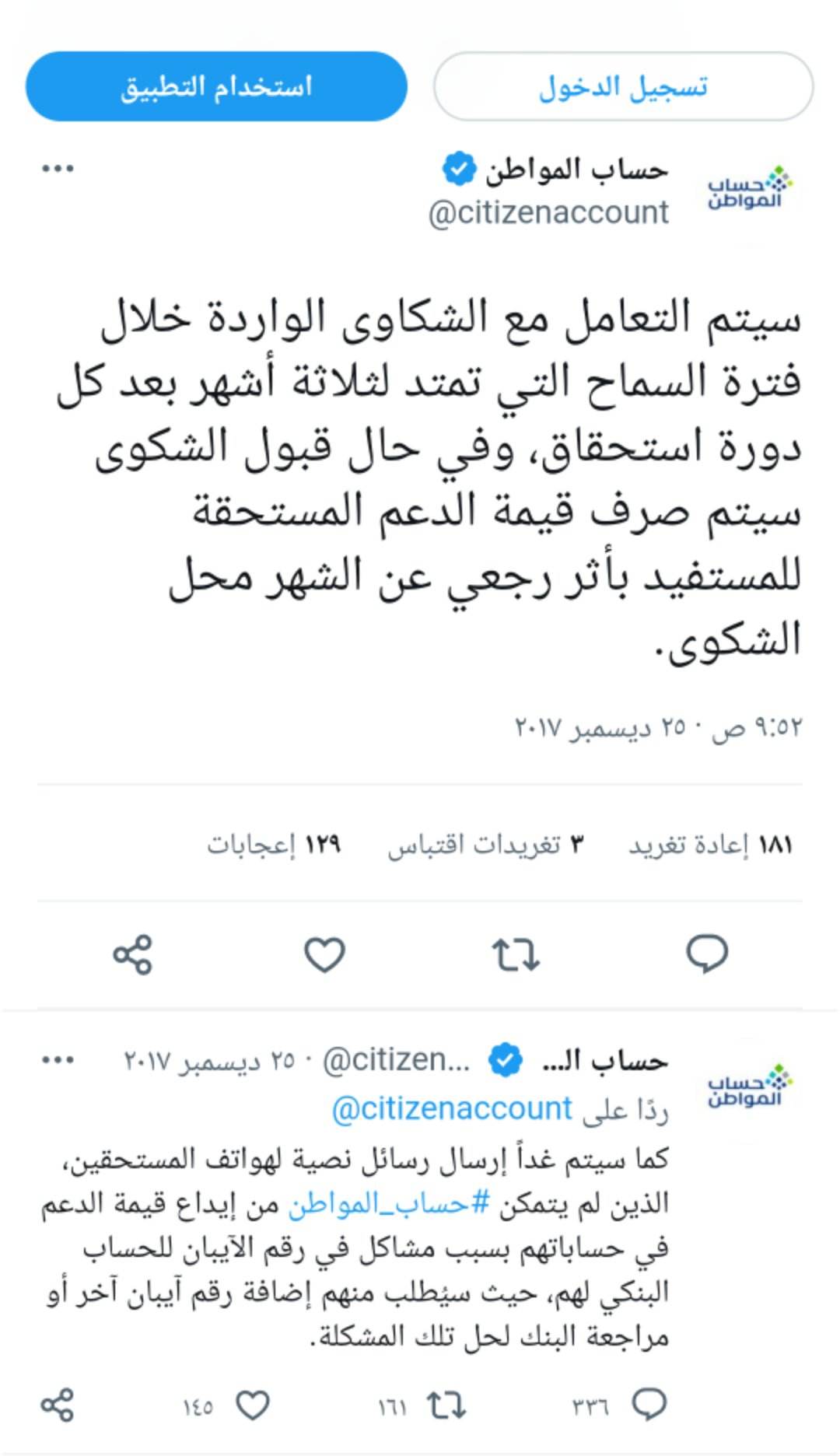View the 181 retweets list
Image resolution: width=840 pixels, height=1456 pixels.
pyautogui.click(x=711, y=845)
